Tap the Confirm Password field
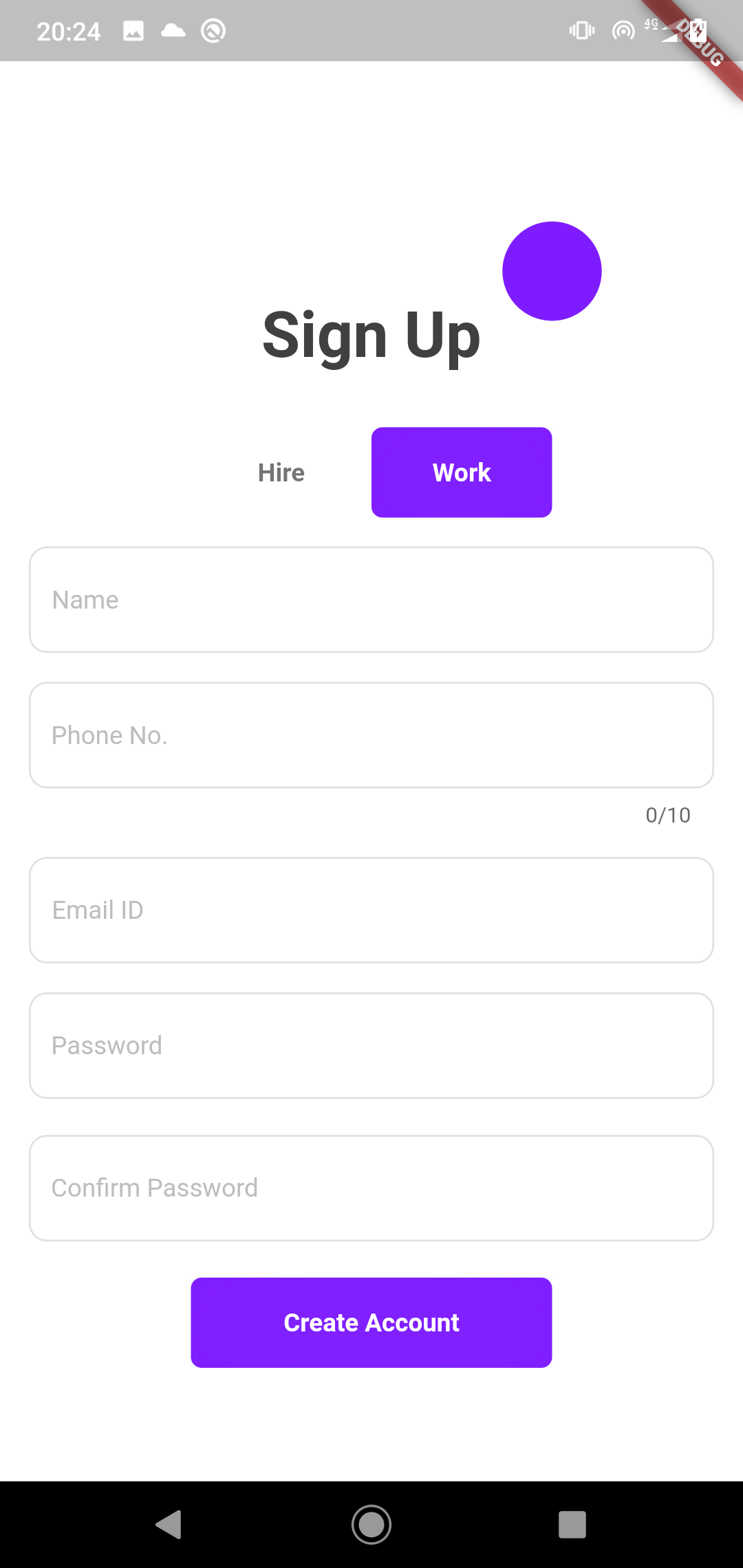Image resolution: width=743 pixels, height=1568 pixels. tap(371, 1188)
